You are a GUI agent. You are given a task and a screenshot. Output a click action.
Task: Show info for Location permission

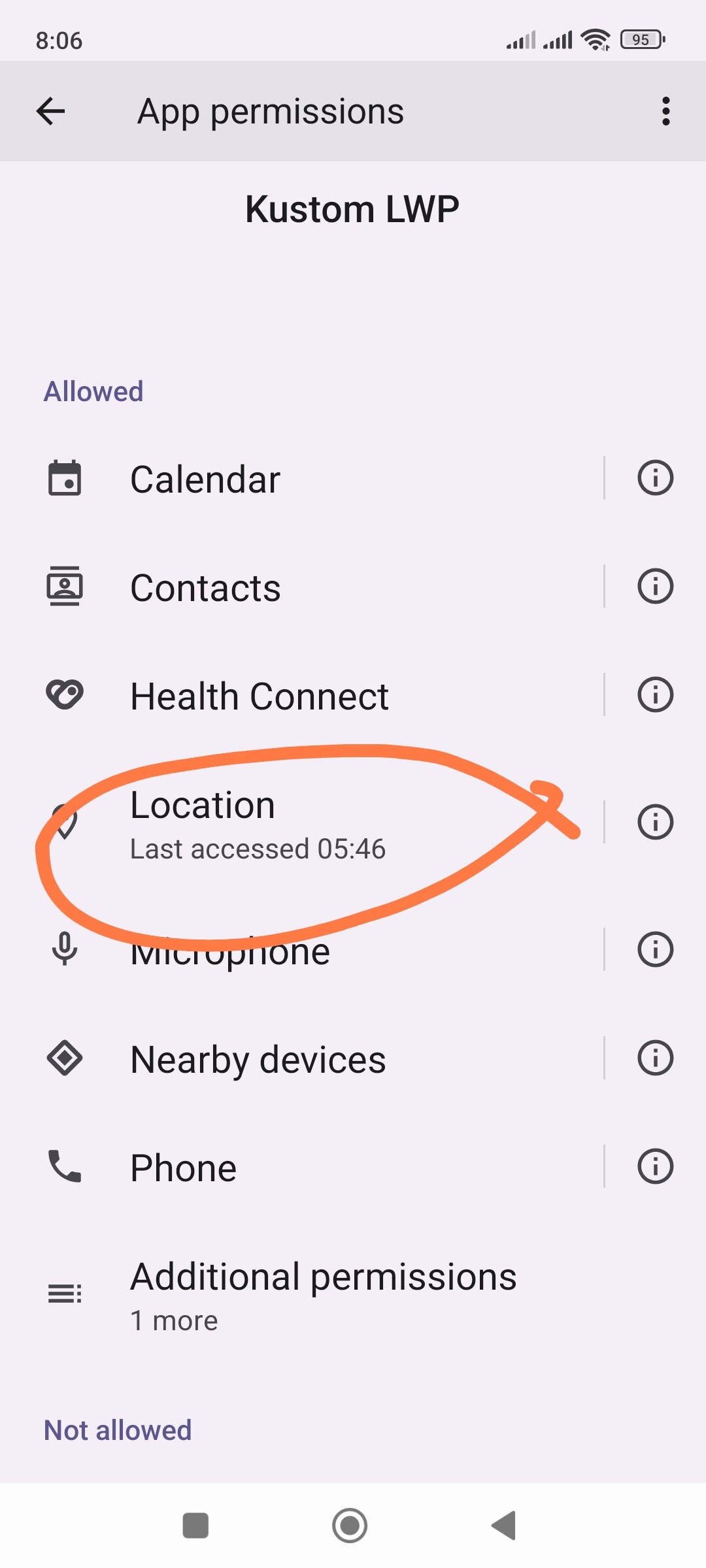[655, 822]
